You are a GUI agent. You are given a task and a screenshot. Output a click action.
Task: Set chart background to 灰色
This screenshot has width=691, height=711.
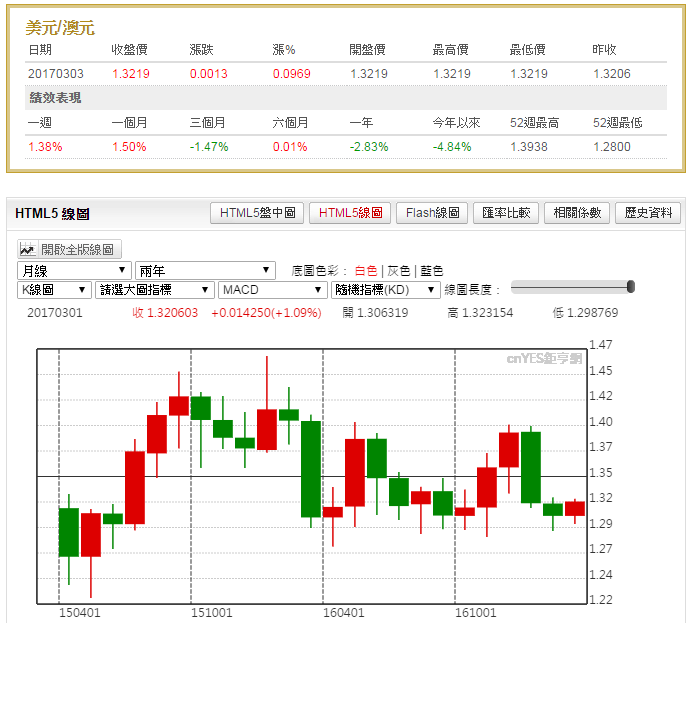(398, 271)
